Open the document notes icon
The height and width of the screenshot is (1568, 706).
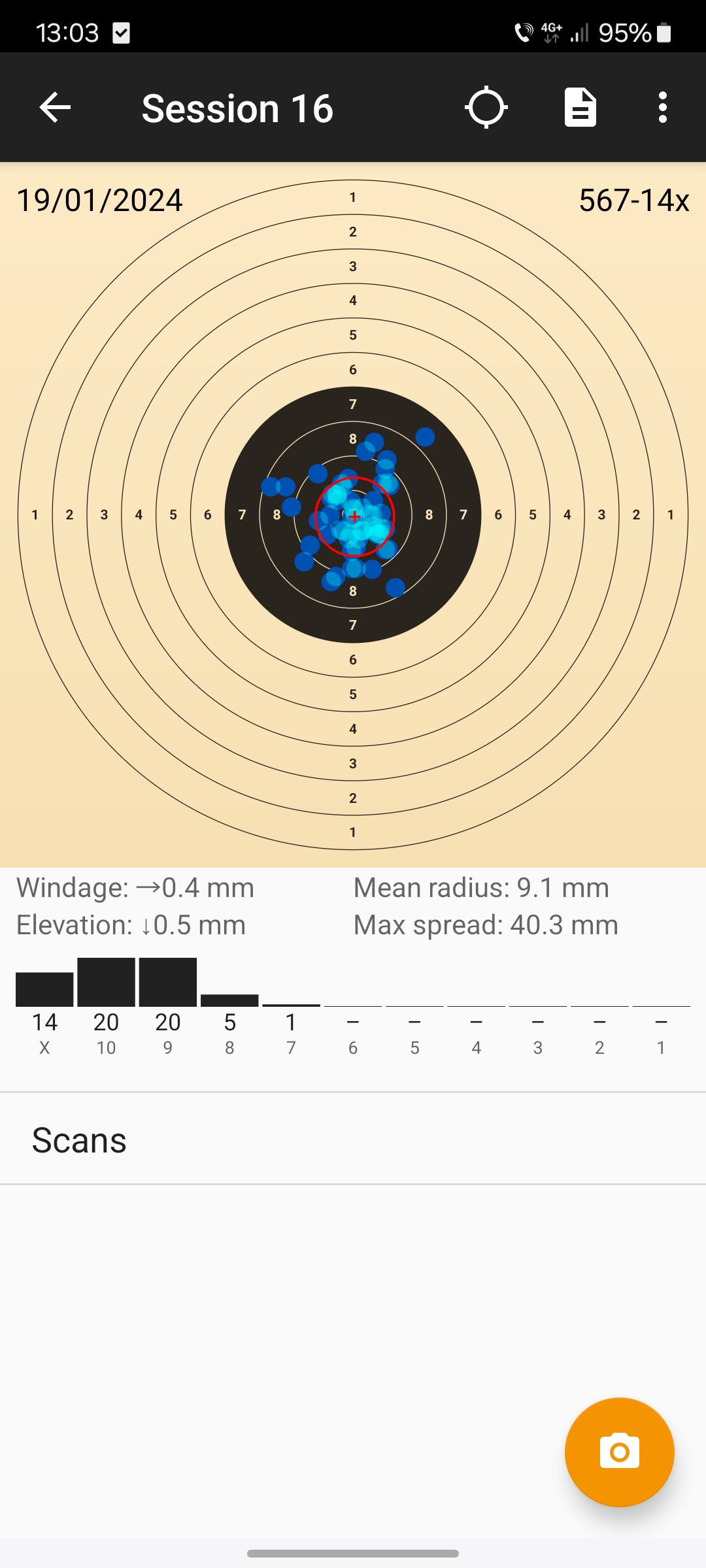pyautogui.click(x=580, y=107)
